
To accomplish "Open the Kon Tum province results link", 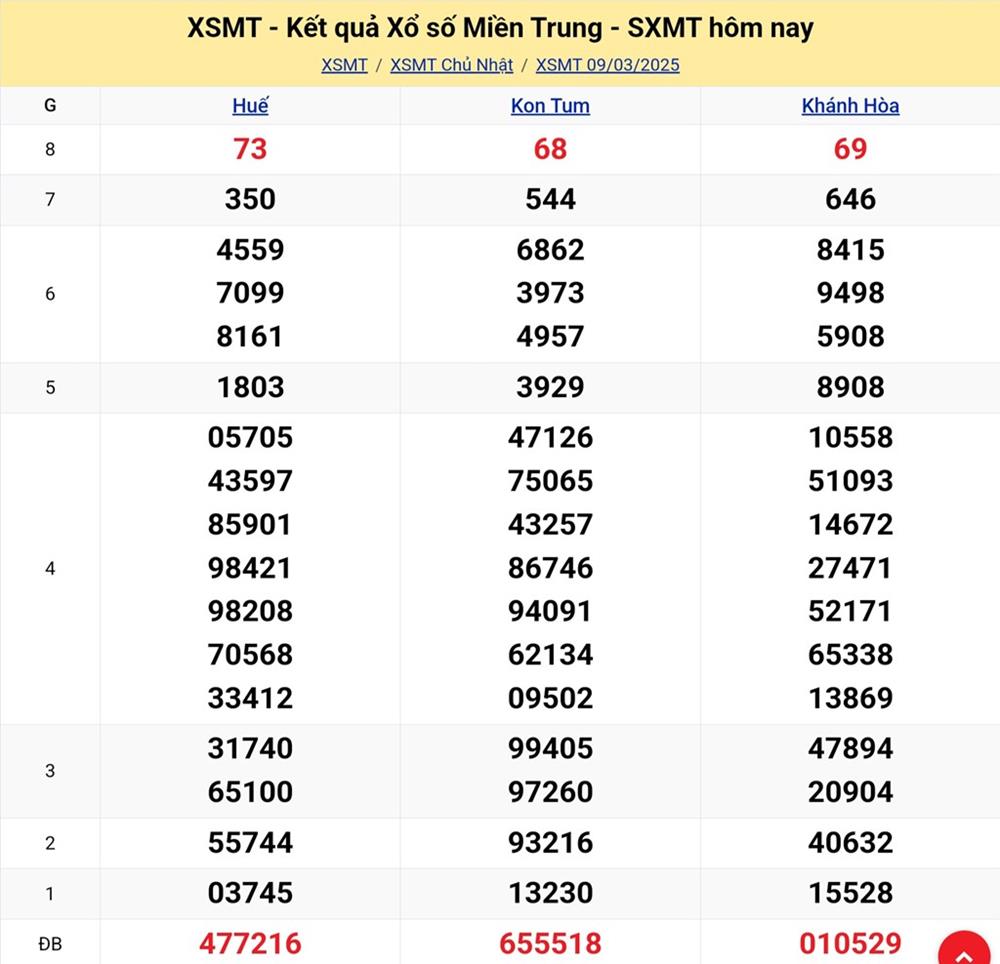I will point(550,106).
